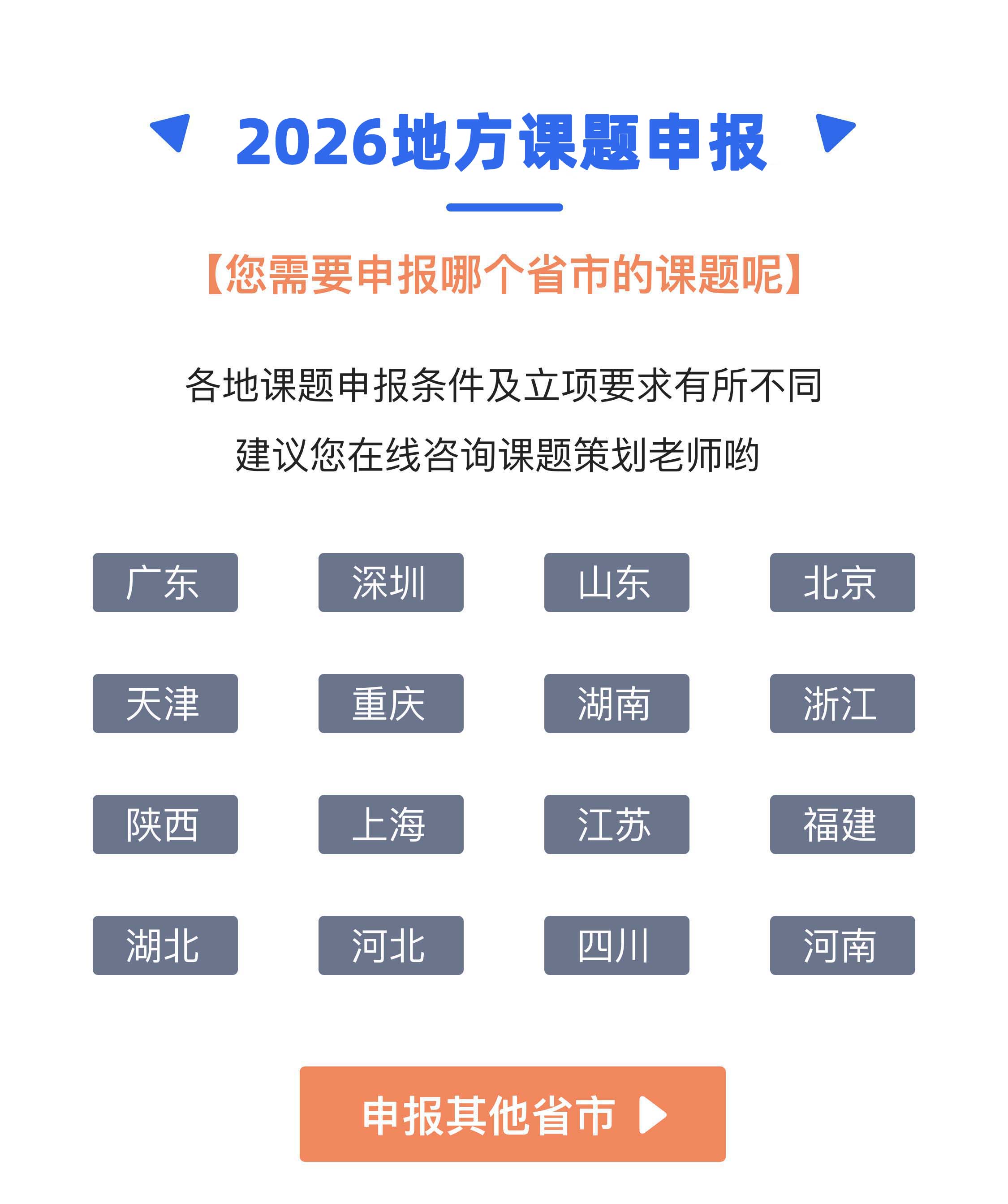Tap the 山东 button
The image size is (1008, 1204).
(x=616, y=582)
